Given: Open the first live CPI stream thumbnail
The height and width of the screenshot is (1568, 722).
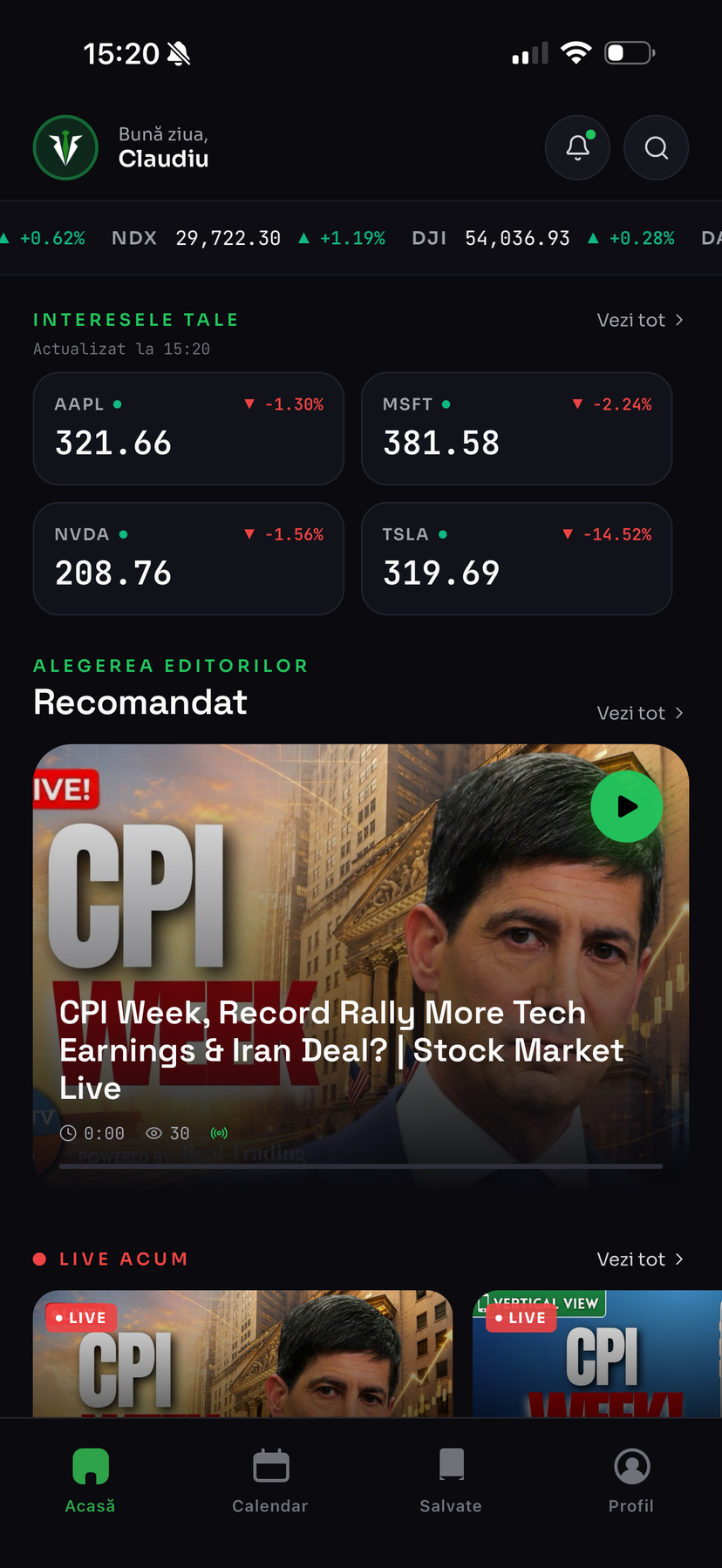Looking at the screenshot, I should (x=243, y=1354).
